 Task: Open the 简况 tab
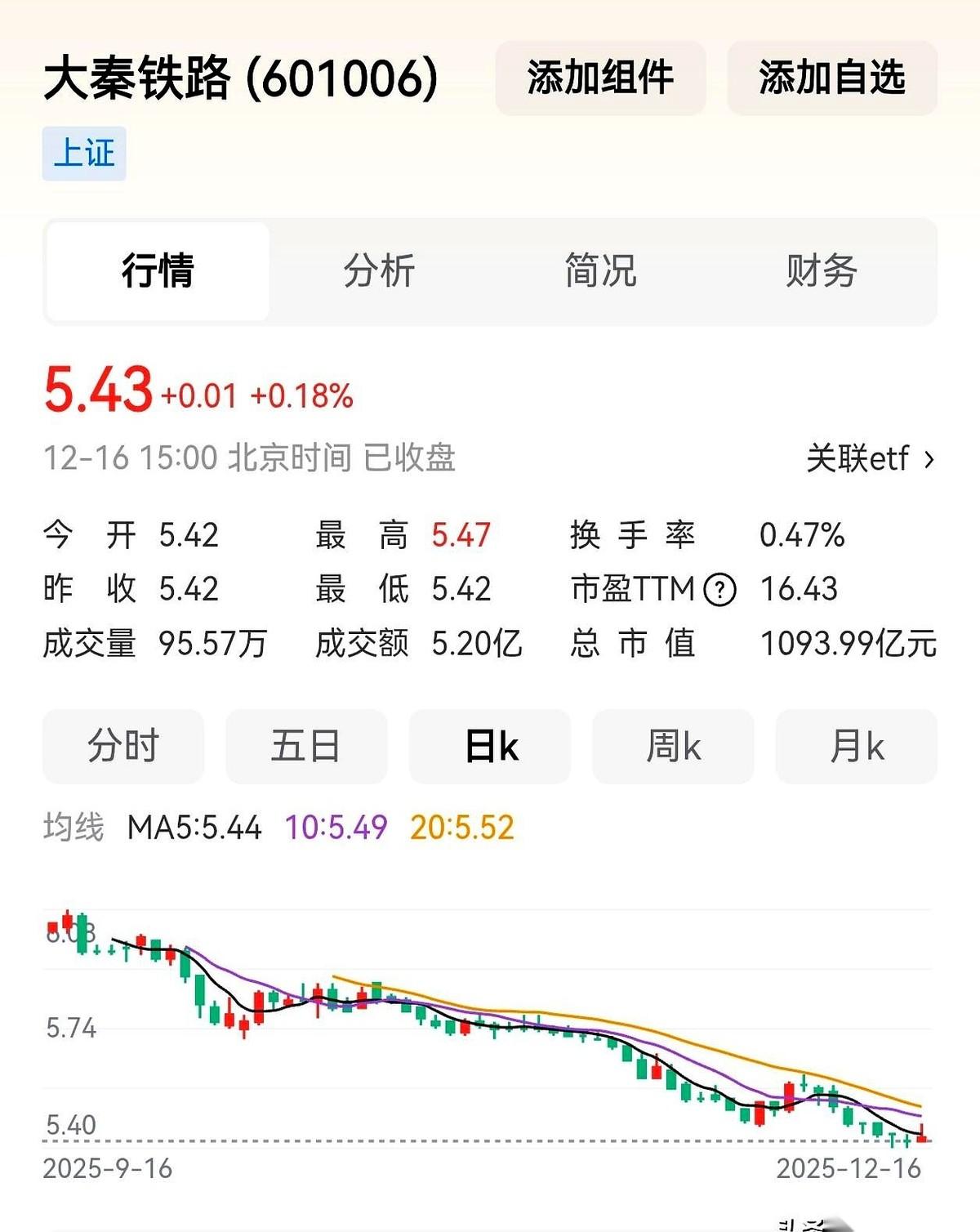[x=601, y=271]
